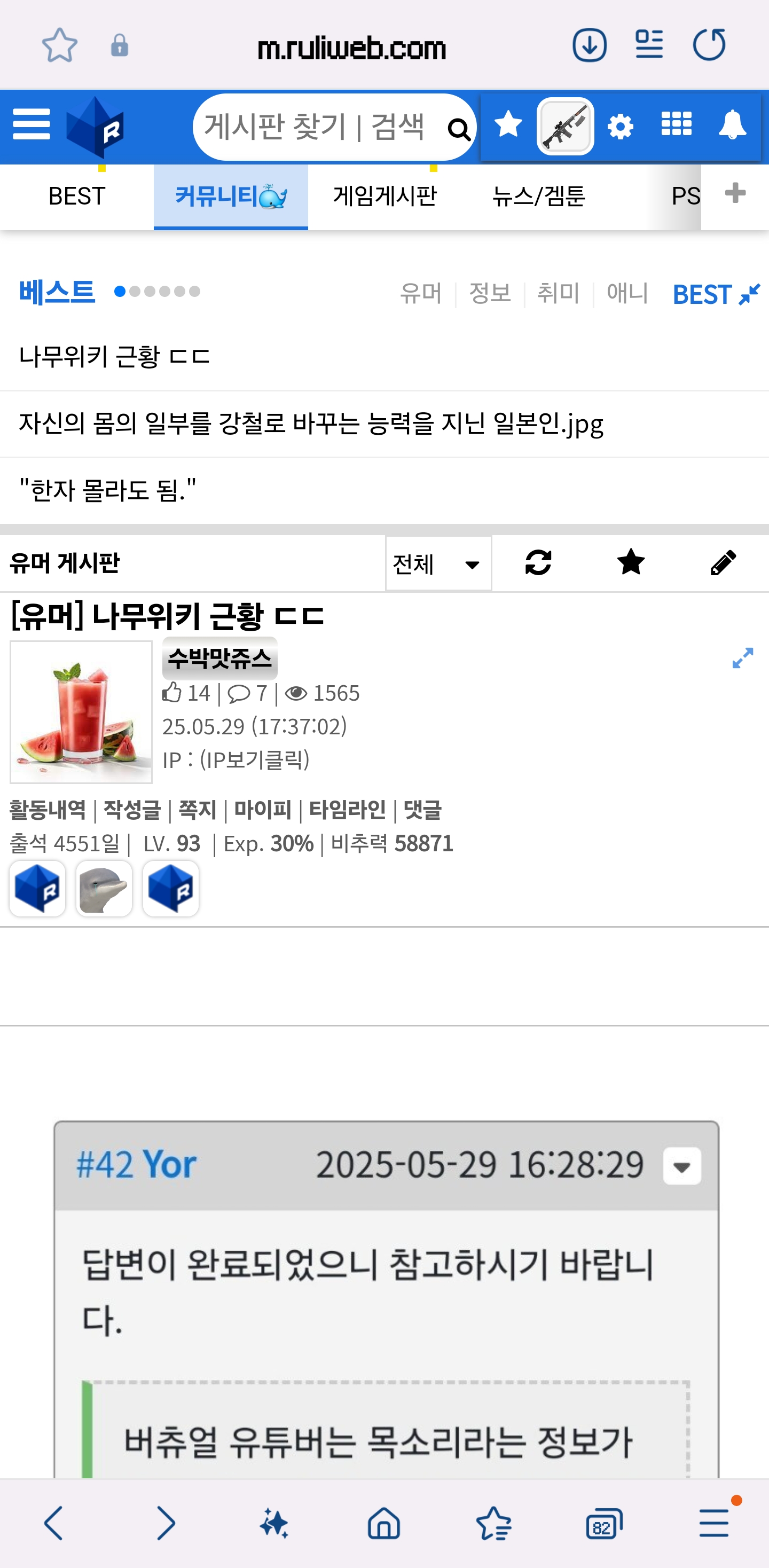Refresh the 유머 게시판 board
This screenshot has width=769, height=1568.
(x=538, y=562)
